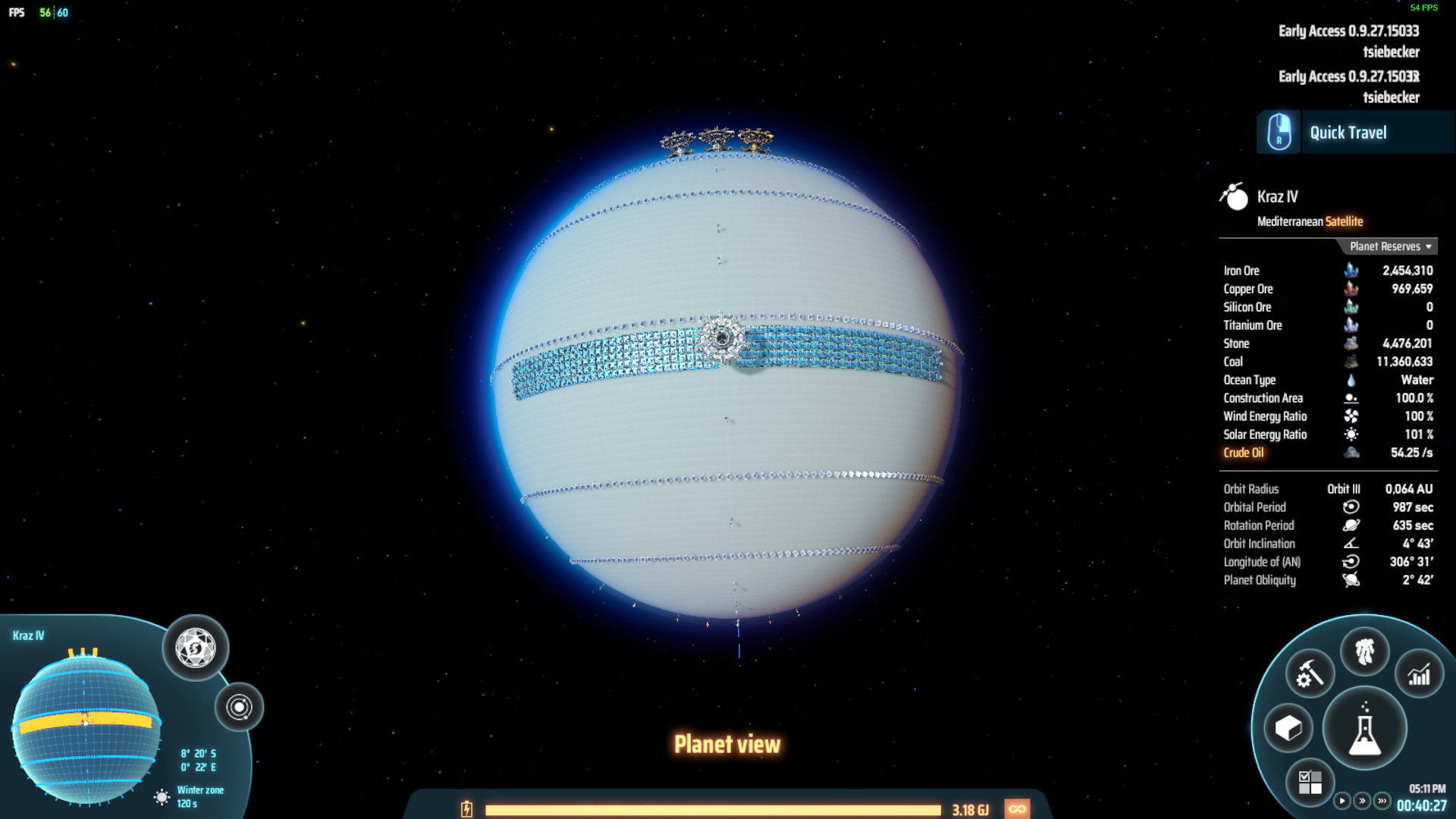Screen dimensions: 1456x819
Task: Open the build menu hammer icon
Action: (x=1309, y=673)
